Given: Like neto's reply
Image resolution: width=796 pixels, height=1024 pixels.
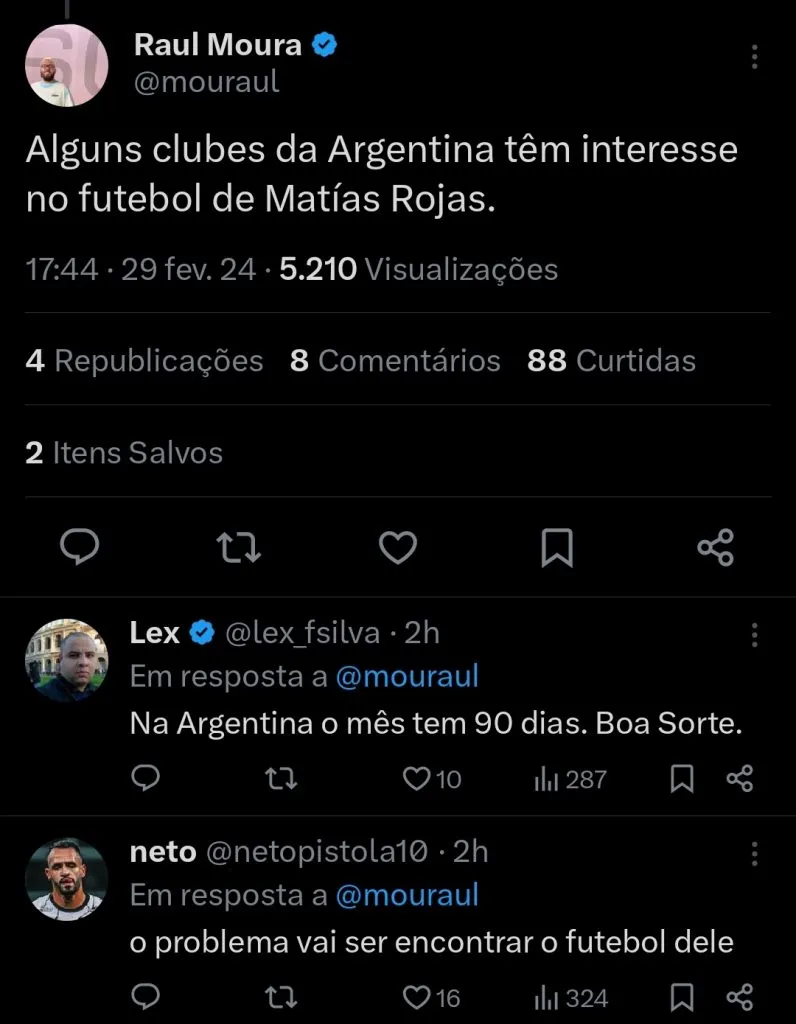Looking at the screenshot, I should 415,997.
